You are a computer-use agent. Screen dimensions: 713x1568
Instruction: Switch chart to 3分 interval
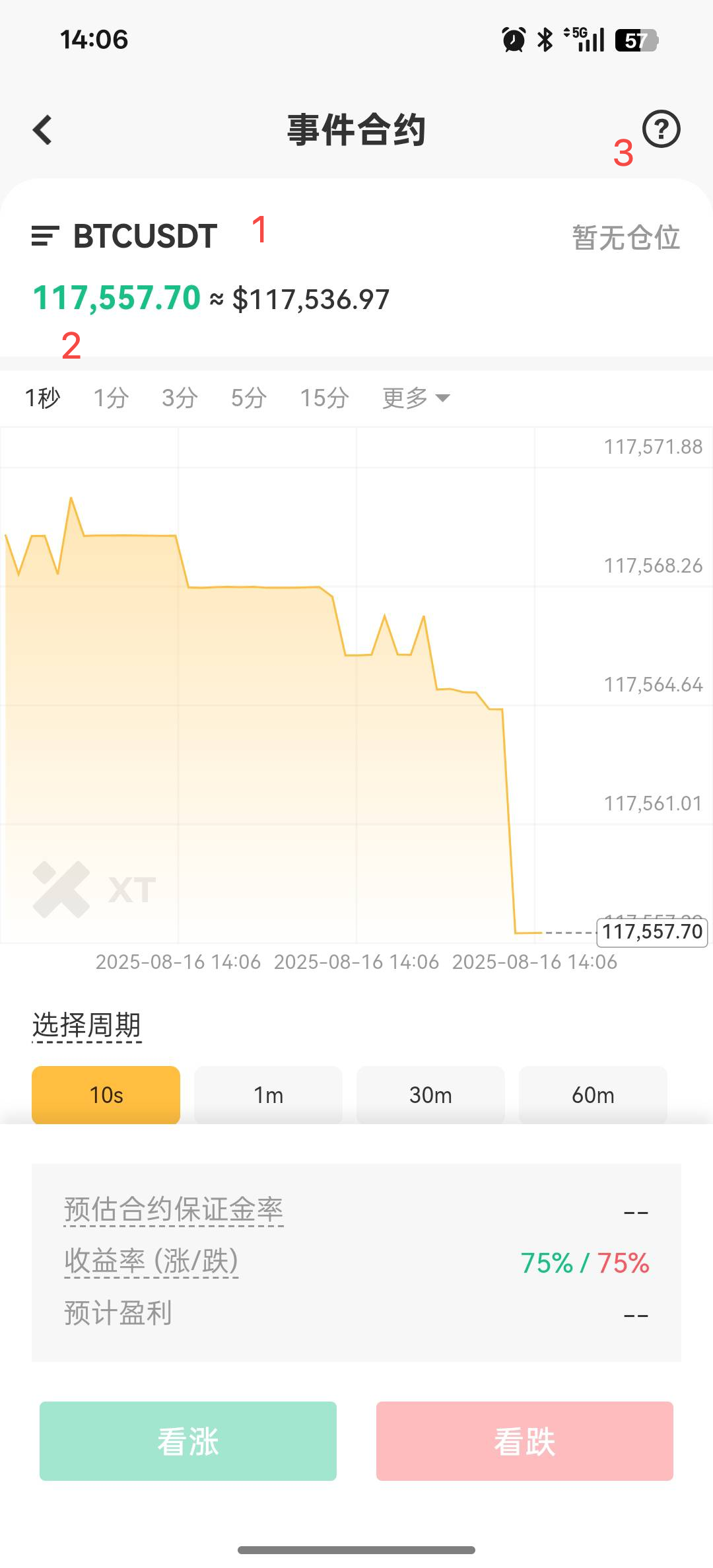pyautogui.click(x=180, y=398)
